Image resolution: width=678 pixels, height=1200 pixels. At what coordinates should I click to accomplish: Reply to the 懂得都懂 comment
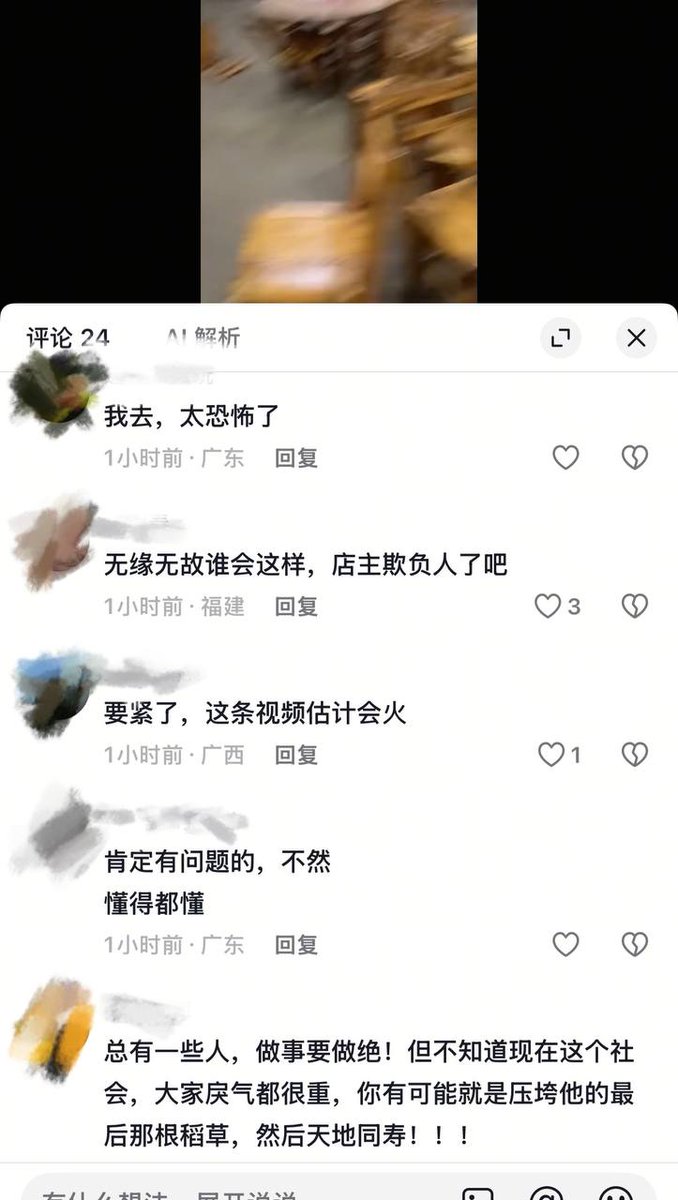(296, 944)
